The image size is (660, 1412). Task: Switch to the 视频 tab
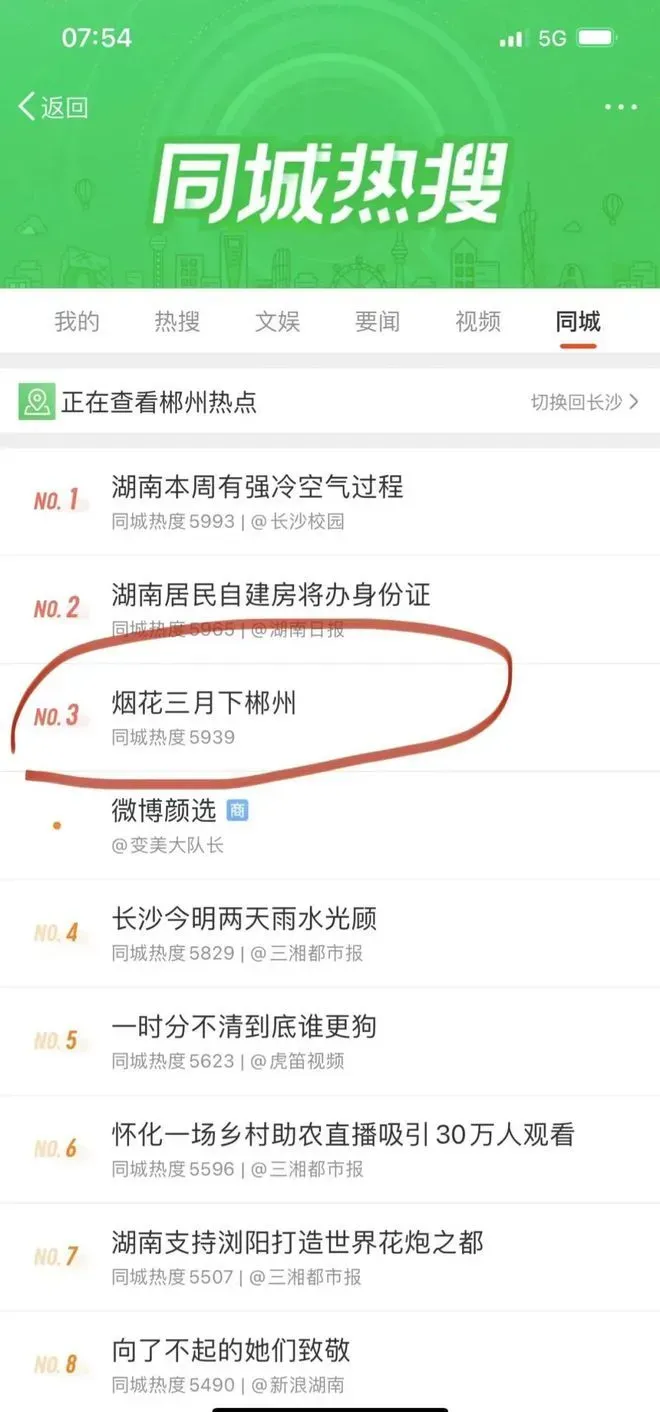[477, 322]
